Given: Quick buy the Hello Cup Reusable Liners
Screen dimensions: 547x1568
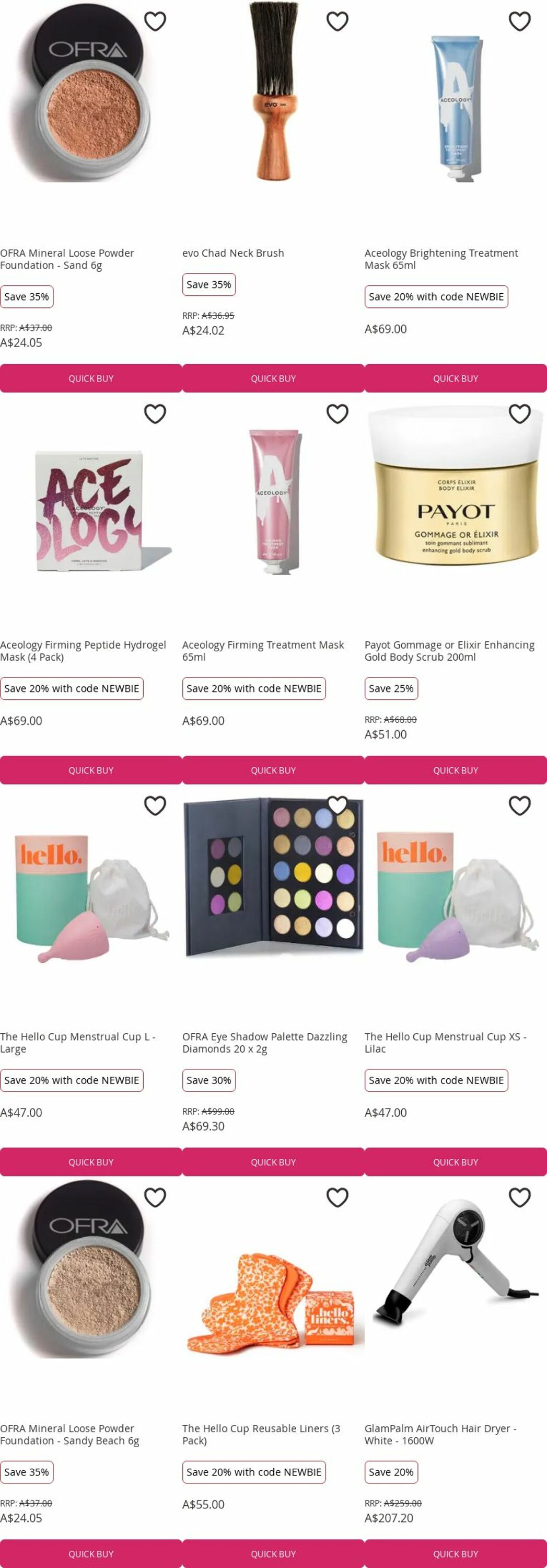Looking at the screenshot, I should pos(273,1554).
